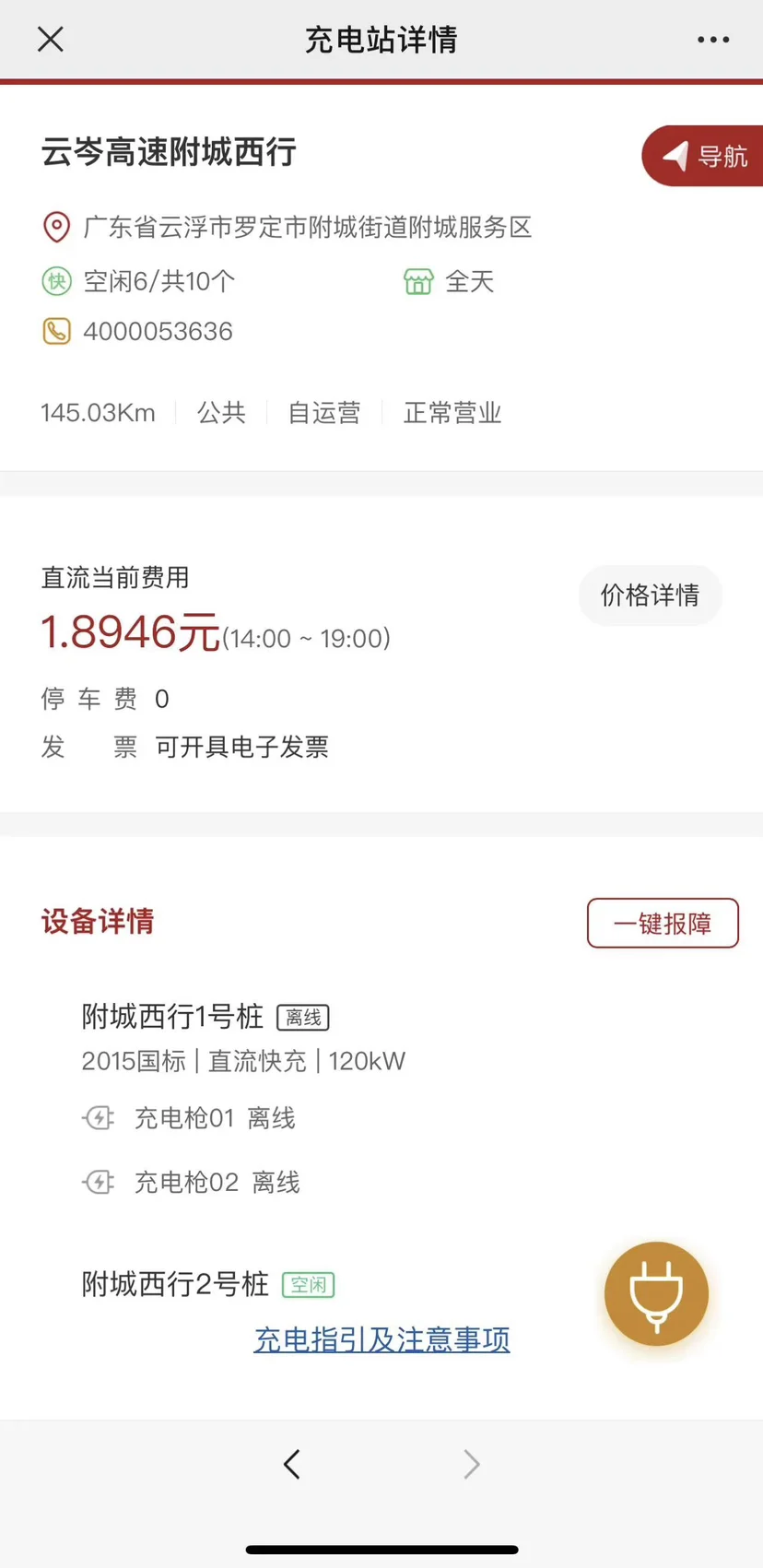Call the station phone number 4000053636
Image resolution: width=763 pixels, height=1568 pixels.
pos(158,332)
